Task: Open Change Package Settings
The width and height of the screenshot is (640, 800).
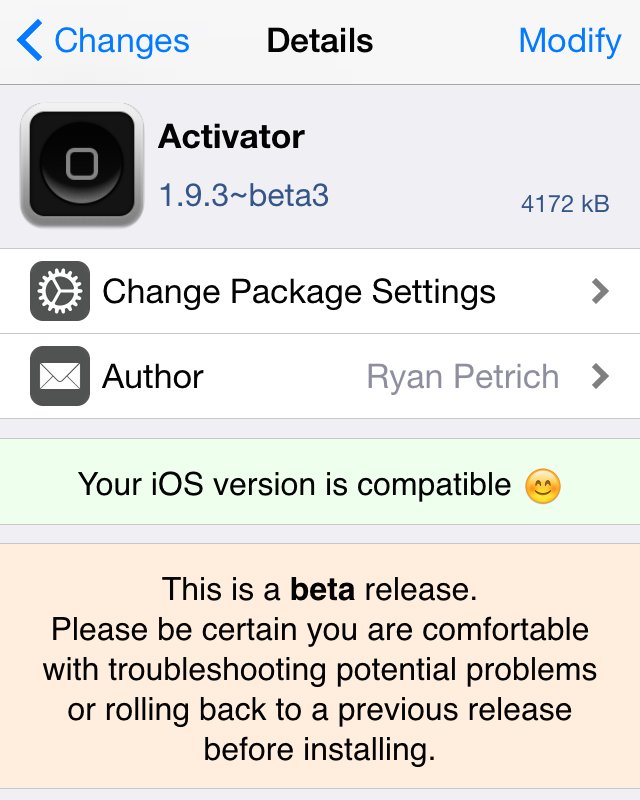Action: (x=320, y=291)
